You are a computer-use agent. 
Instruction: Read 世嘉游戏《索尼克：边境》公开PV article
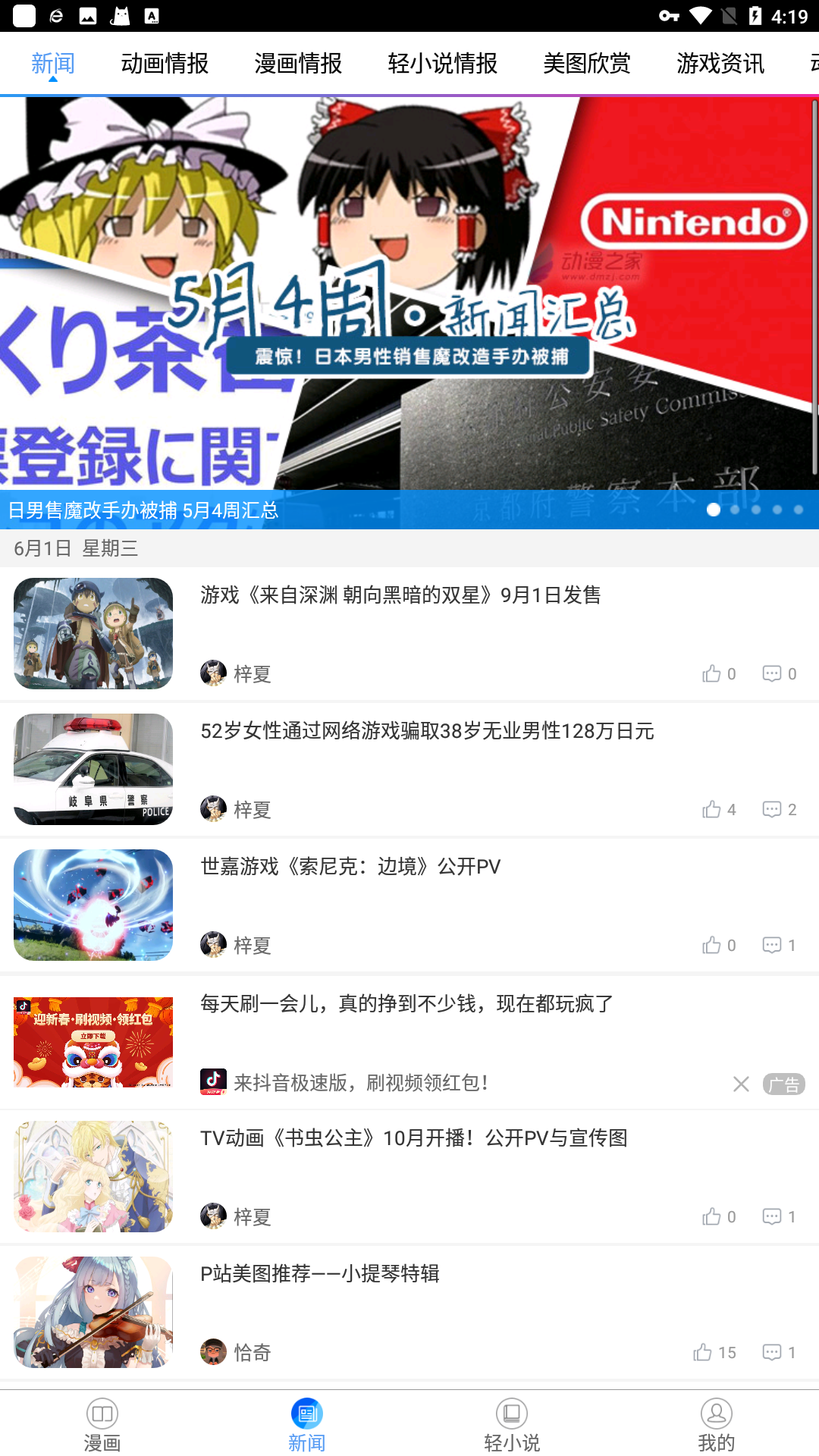(350, 867)
